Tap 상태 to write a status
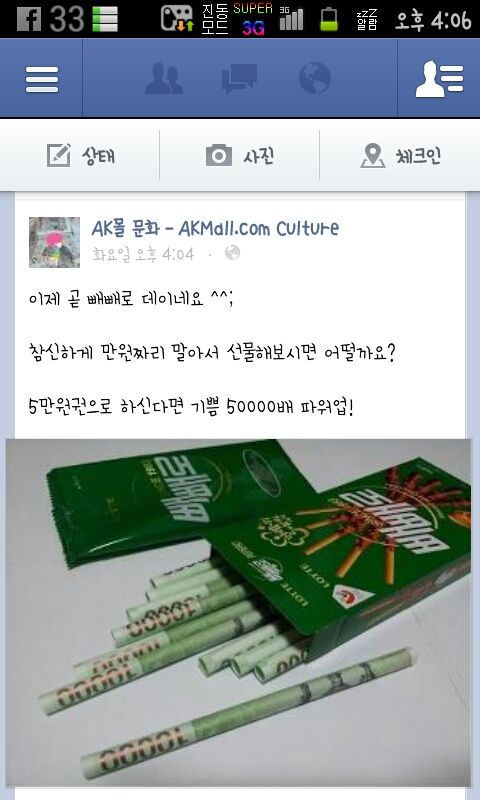 [x=80, y=155]
